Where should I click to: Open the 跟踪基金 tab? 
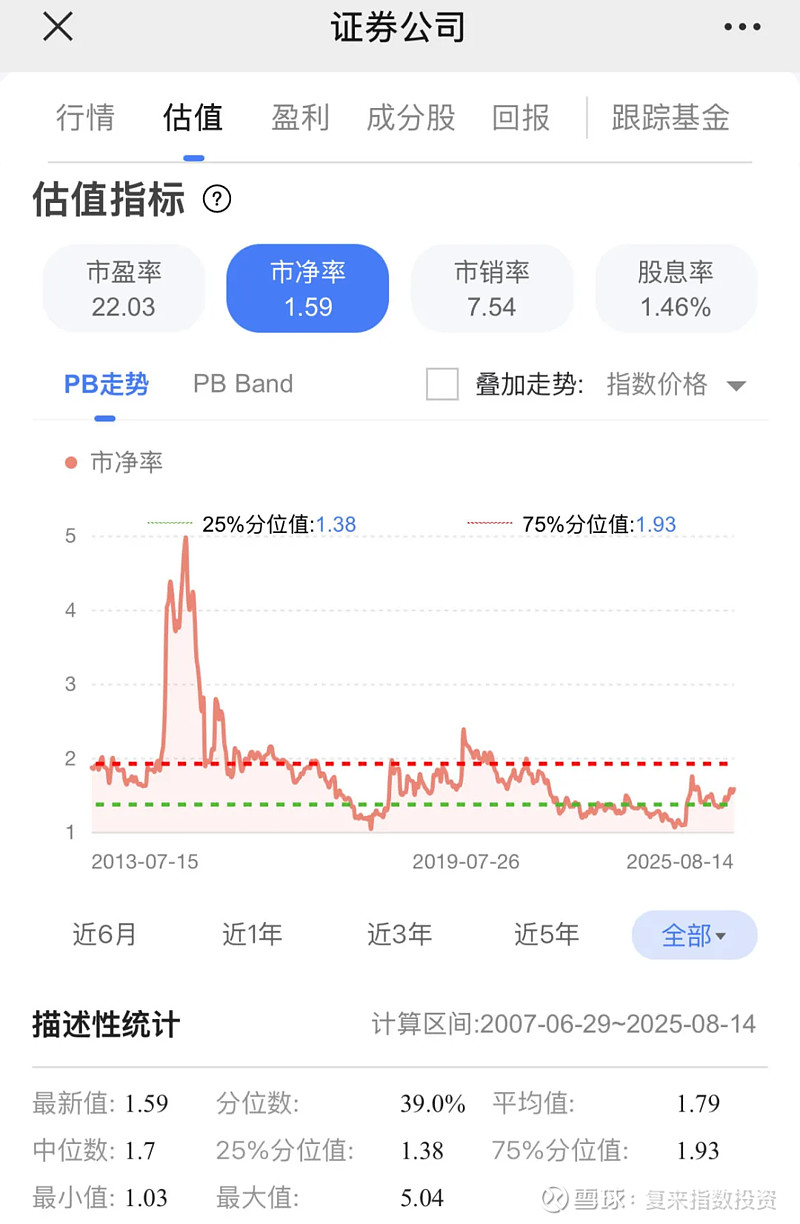point(670,118)
